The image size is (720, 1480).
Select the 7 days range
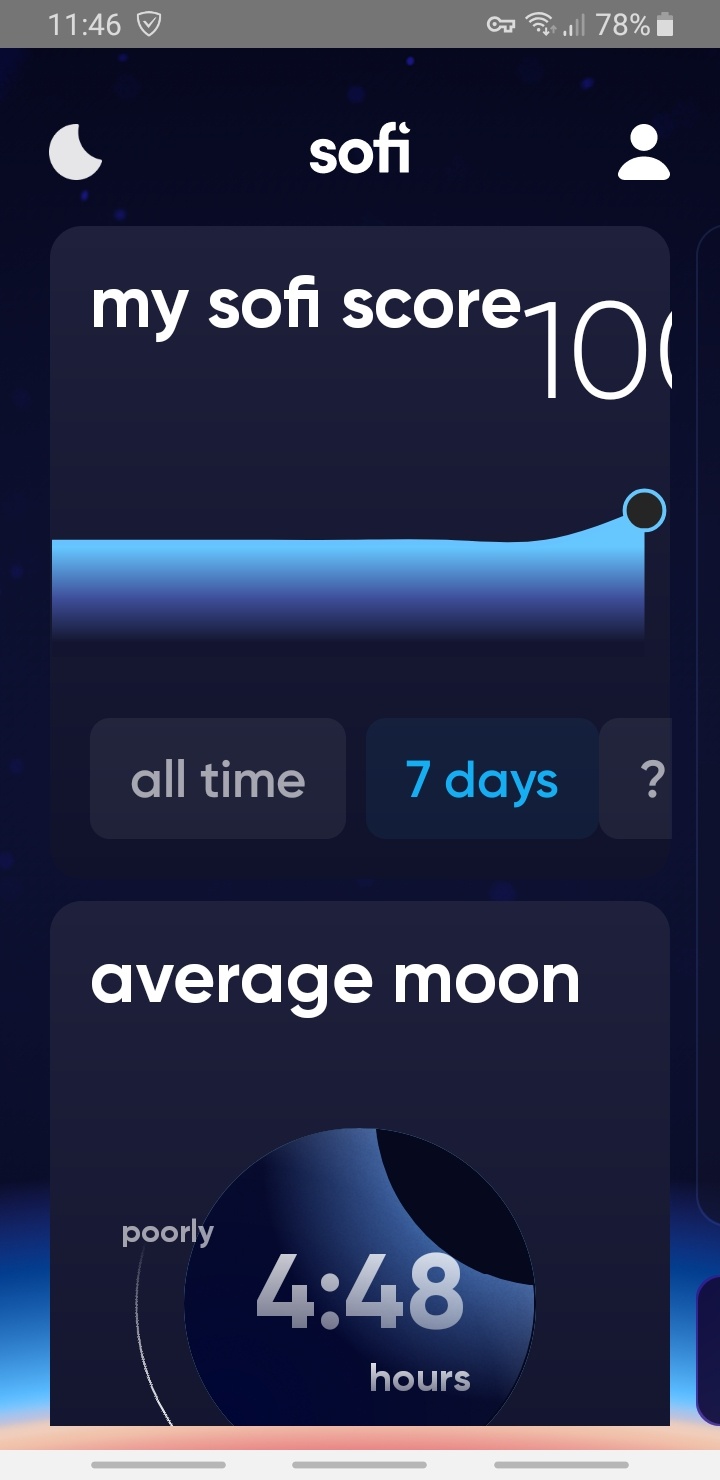tap(482, 778)
